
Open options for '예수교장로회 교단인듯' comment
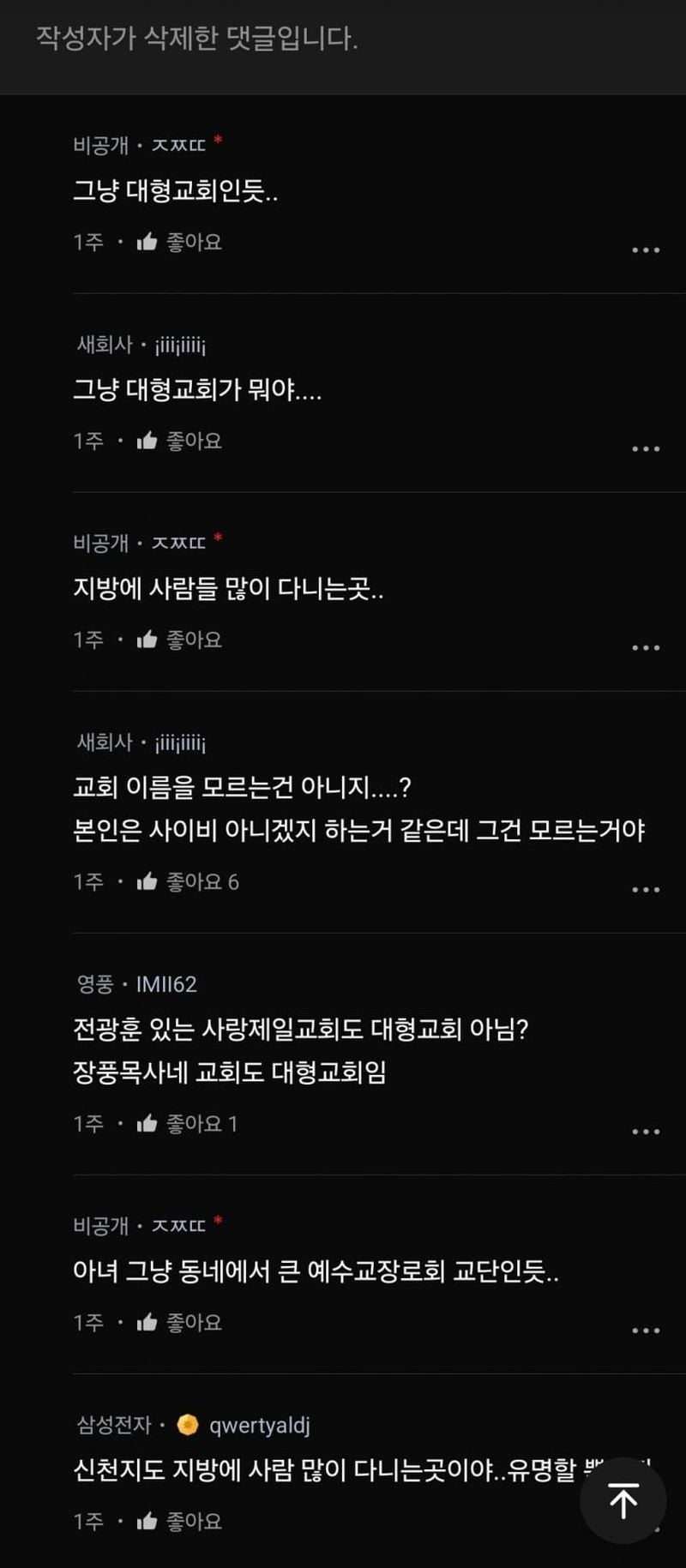coord(645,1331)
